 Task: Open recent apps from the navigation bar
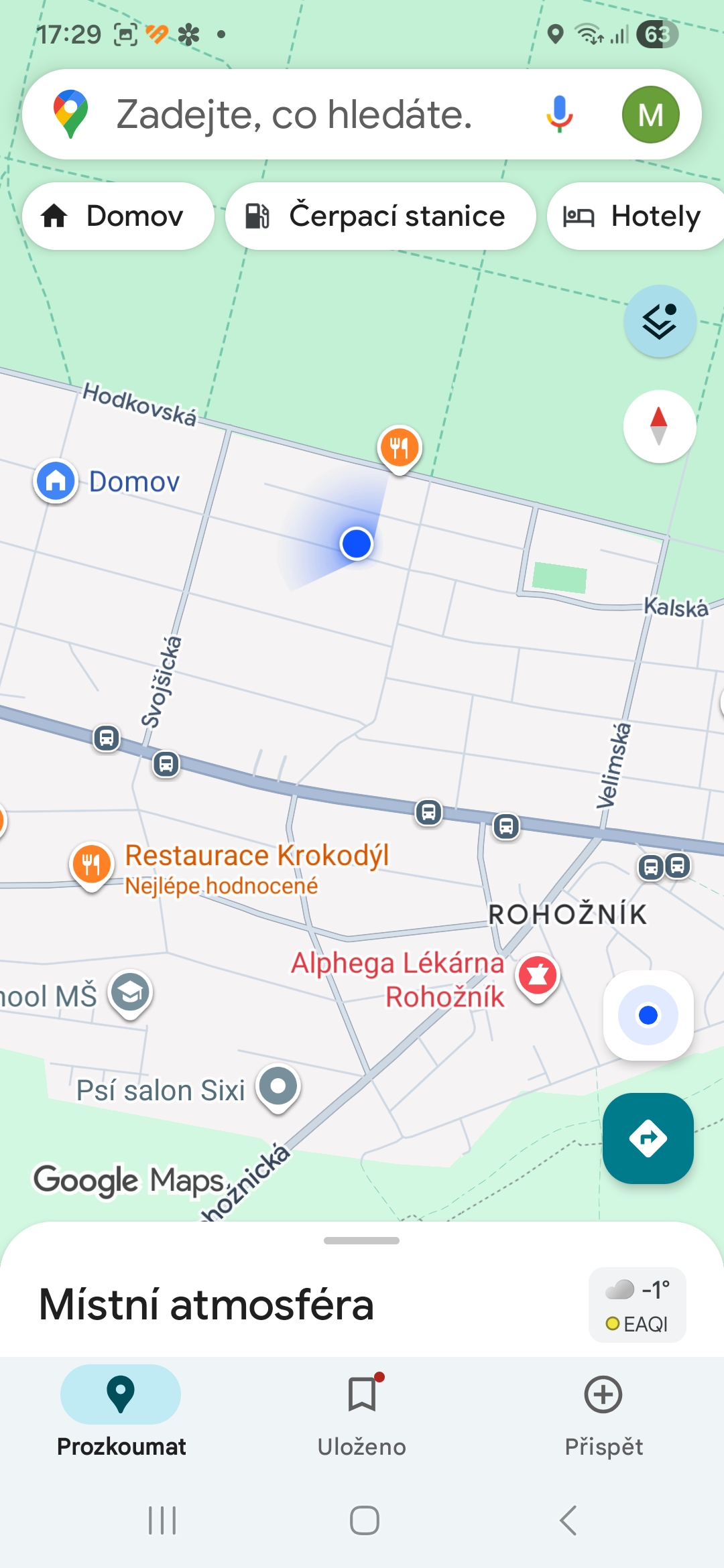[162, 1520]
